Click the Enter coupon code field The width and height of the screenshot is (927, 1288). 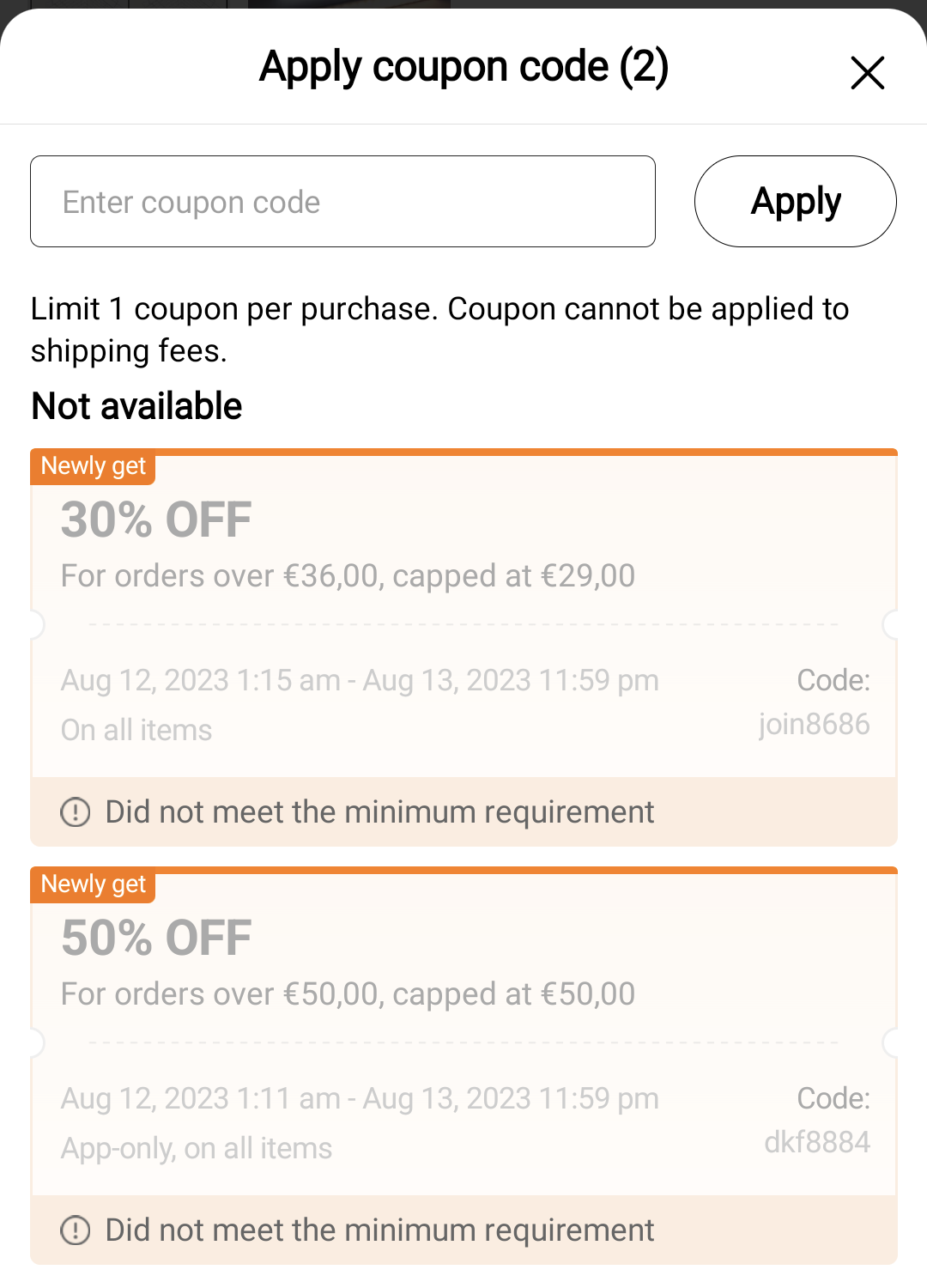[x=343, y=201]
